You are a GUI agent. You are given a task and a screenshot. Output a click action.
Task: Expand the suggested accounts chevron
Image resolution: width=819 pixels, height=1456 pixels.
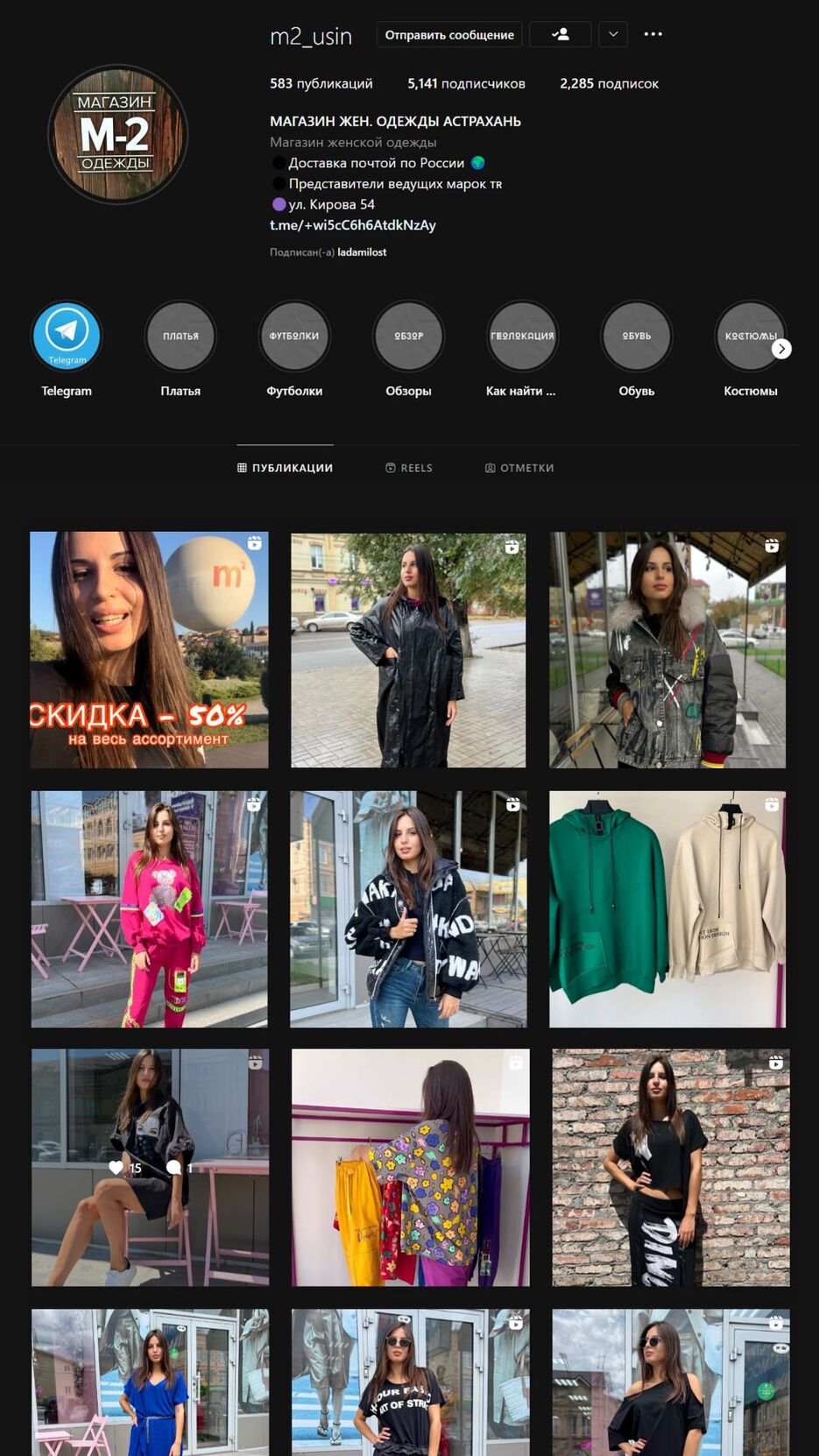613,35
